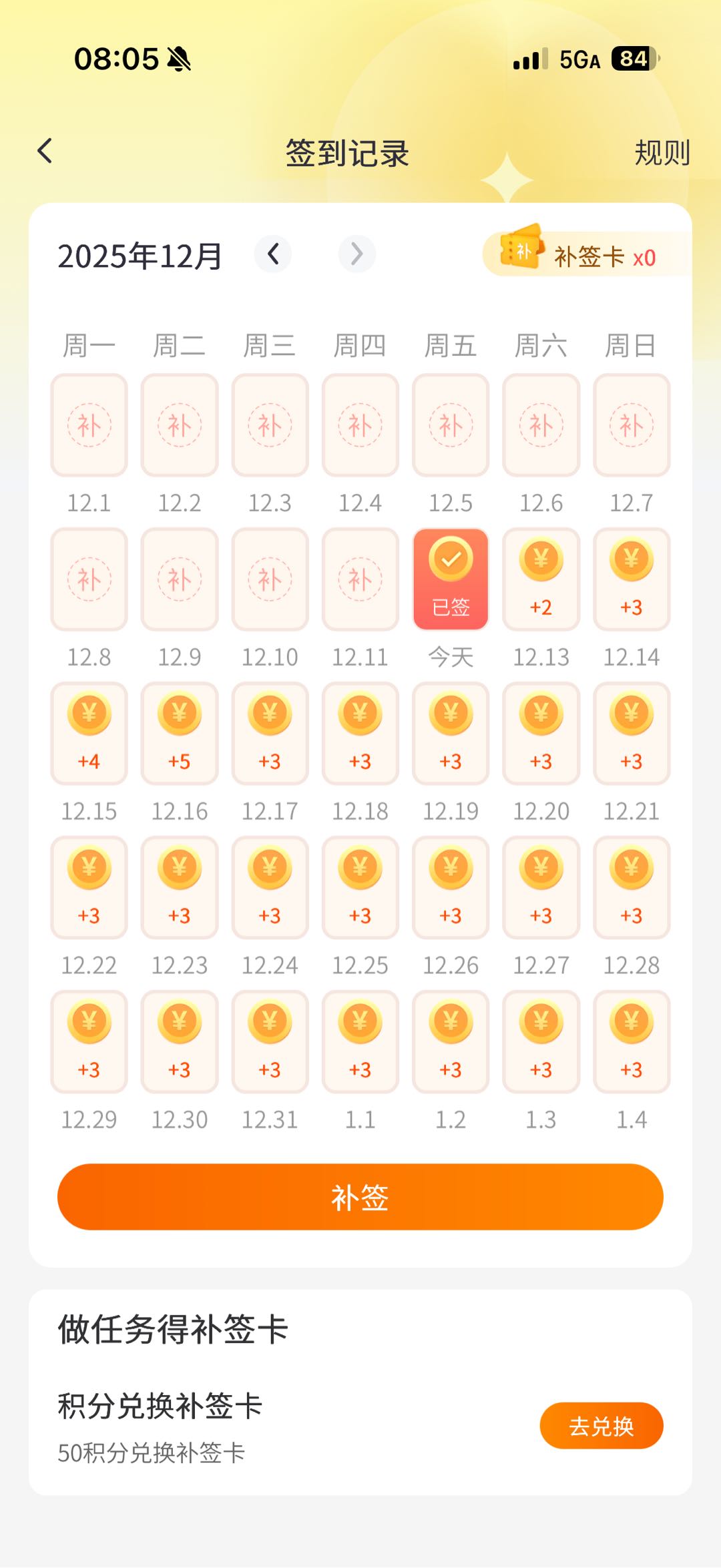Go to the next month
This screenshot has height=1568, width=721.
(357, 254)
